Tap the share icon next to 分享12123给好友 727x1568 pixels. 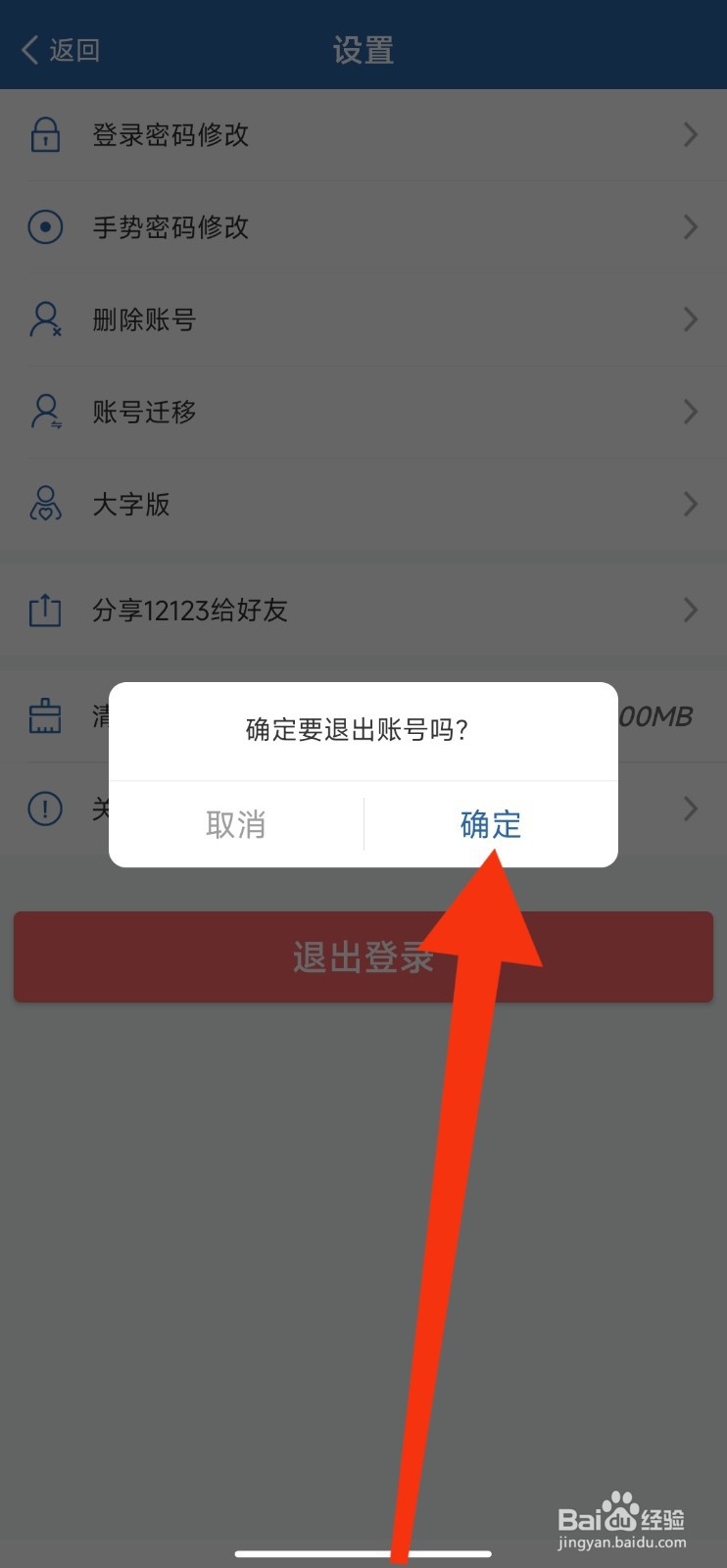pos(45,610)
